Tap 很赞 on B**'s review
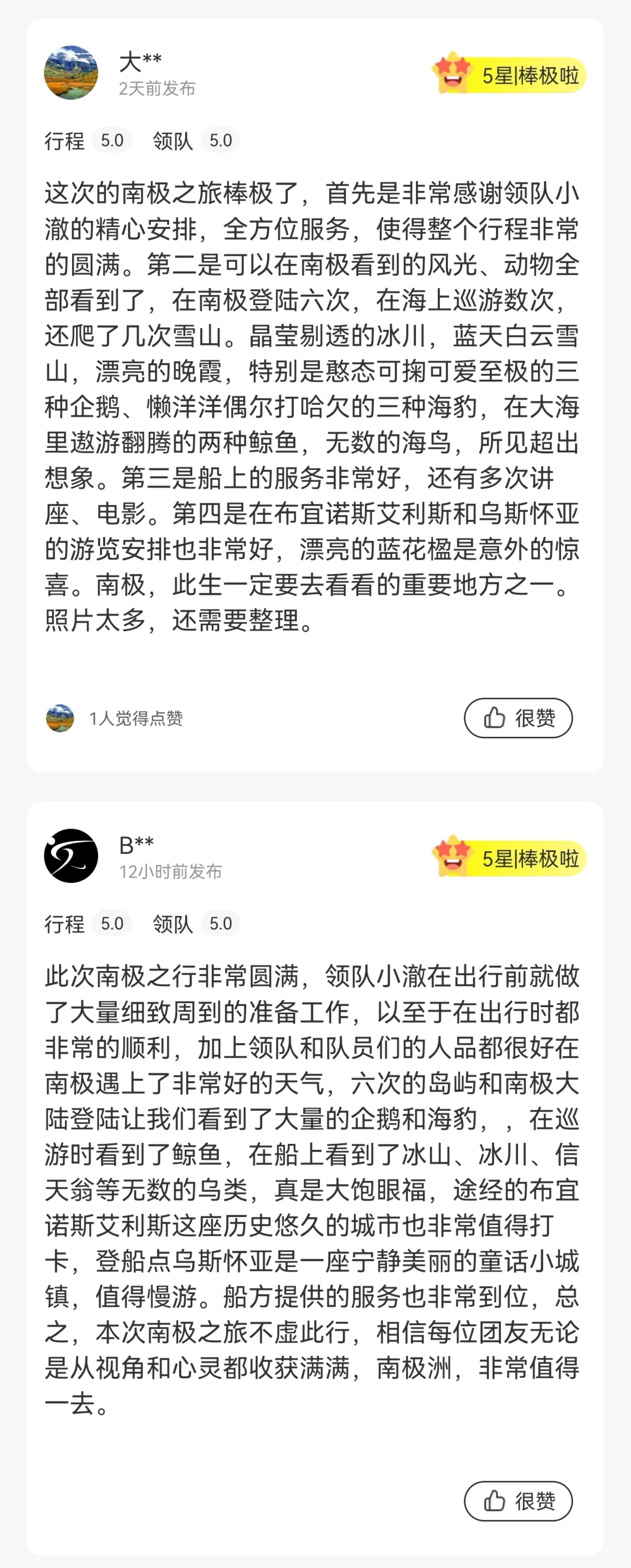This screenshot has height=1568, width=631. [518, 1501]
